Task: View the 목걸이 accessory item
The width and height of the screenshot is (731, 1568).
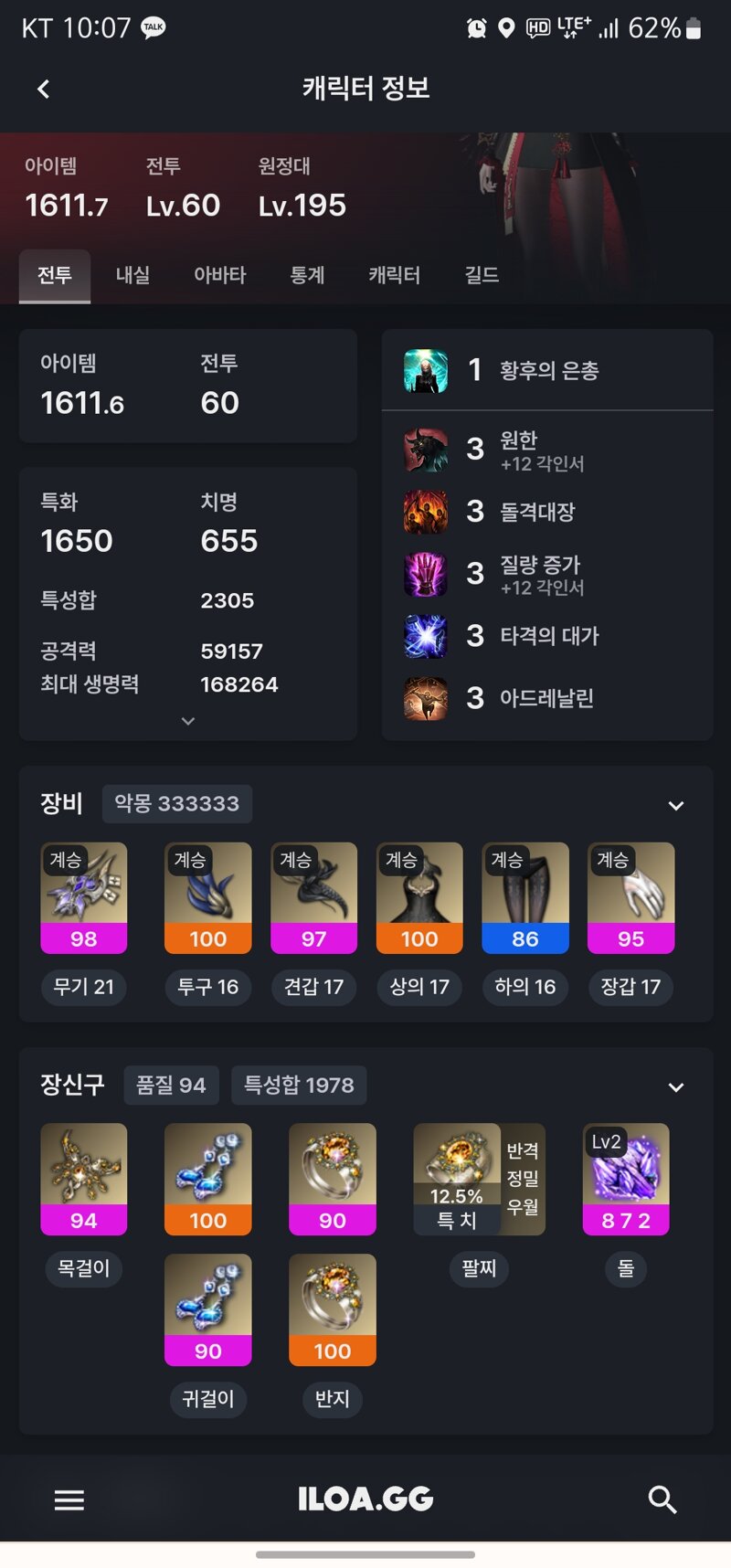Action: (84, 1178)
